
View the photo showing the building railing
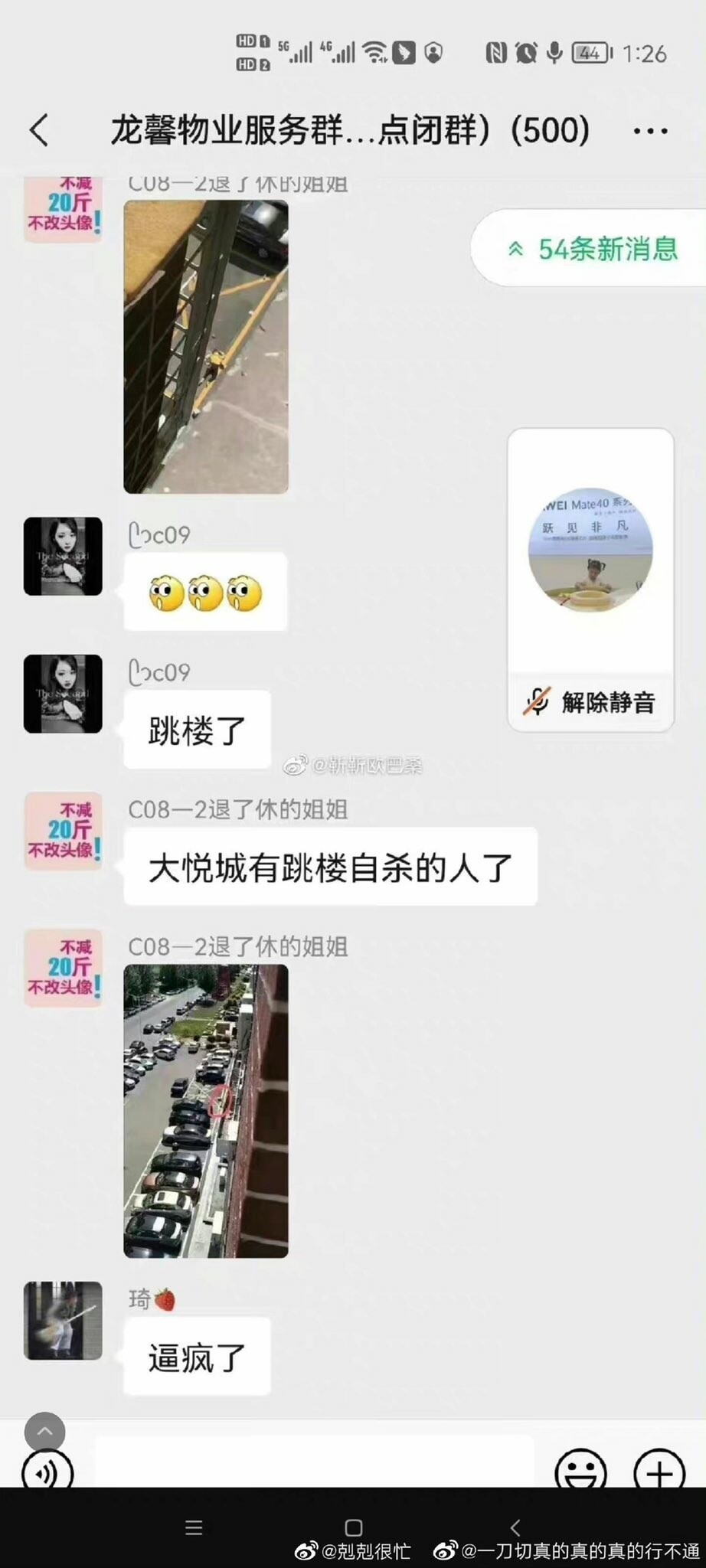point(206,347)
